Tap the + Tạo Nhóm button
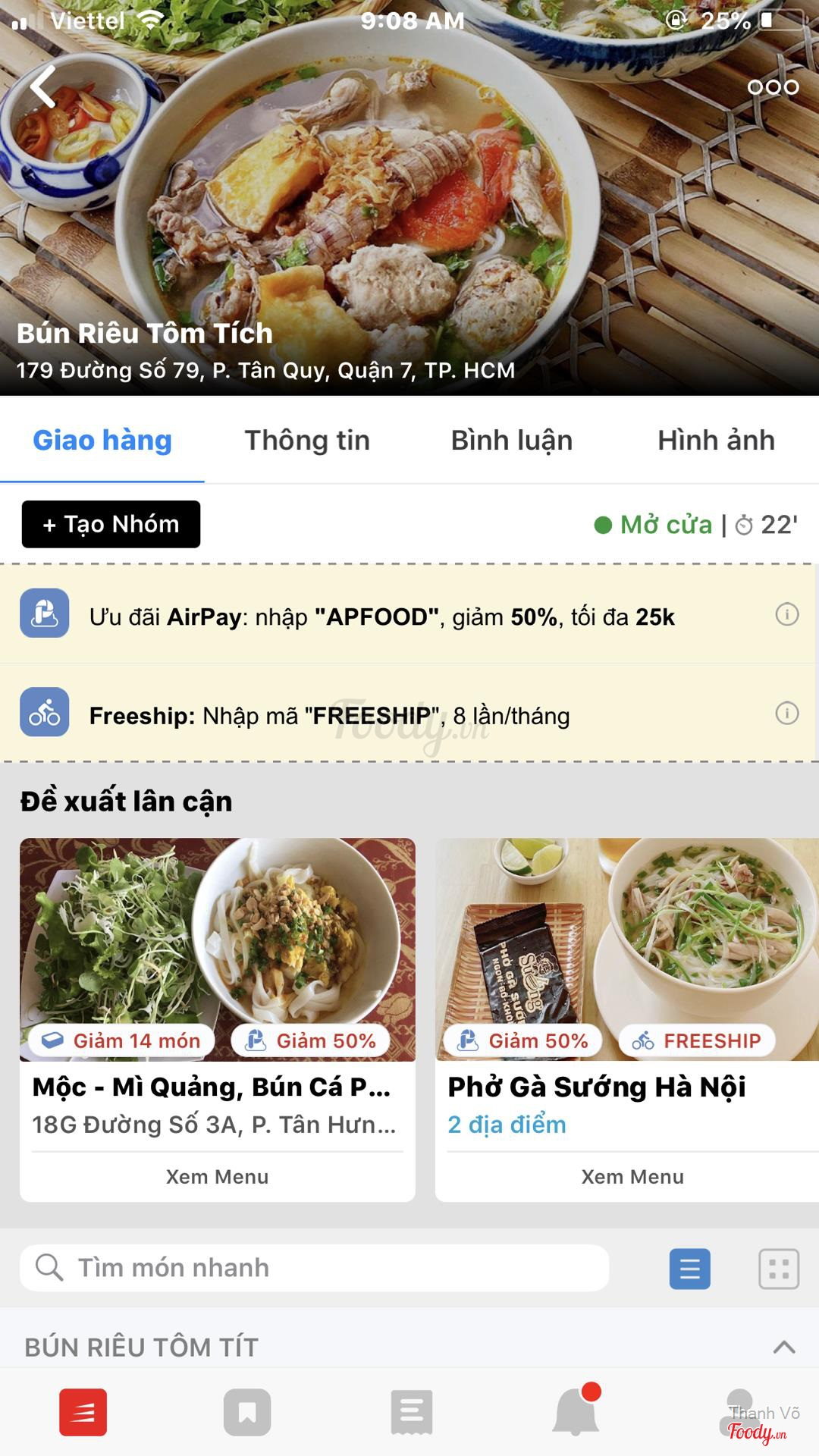The image size is (819, 1456). pos(111,524)
